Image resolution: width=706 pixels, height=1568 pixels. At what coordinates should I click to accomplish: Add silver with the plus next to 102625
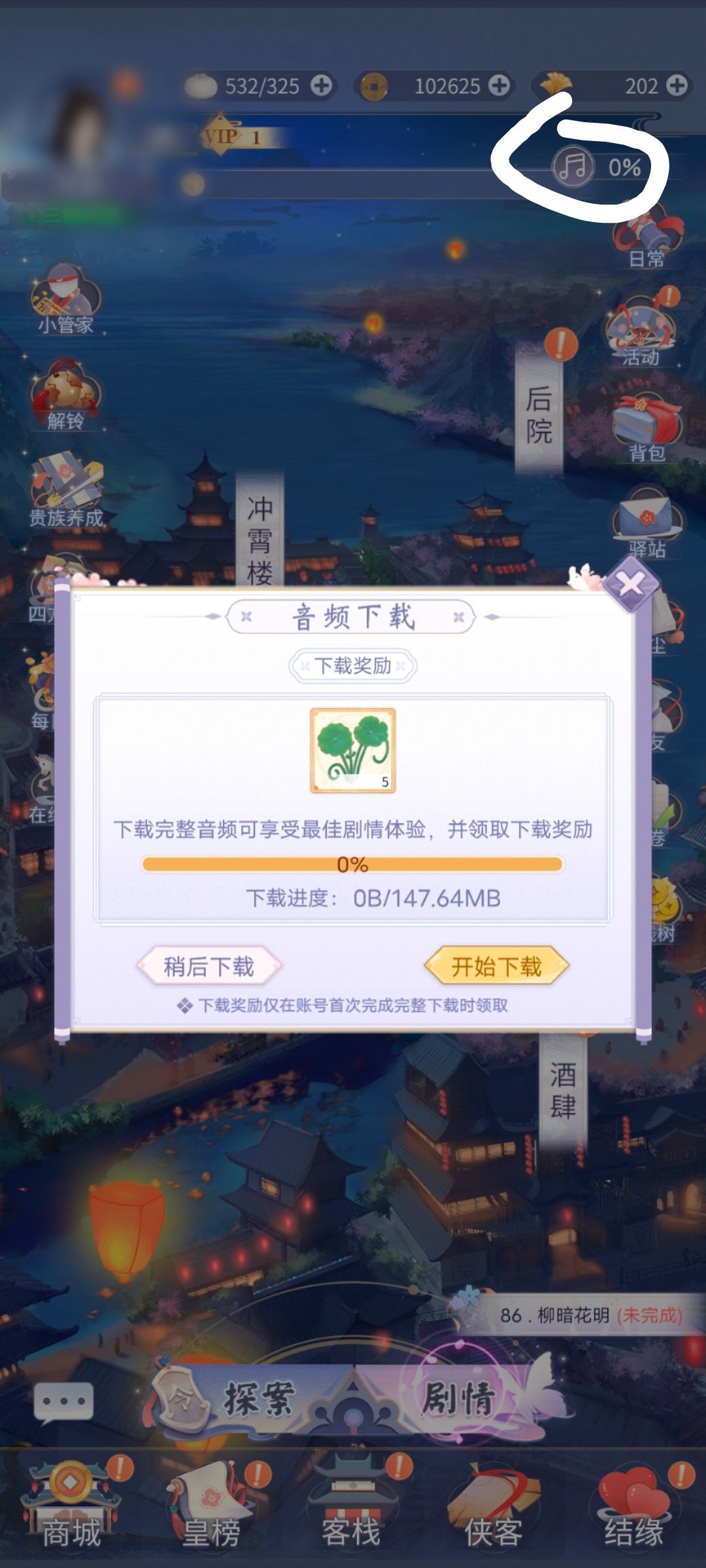tap(499, 85)
